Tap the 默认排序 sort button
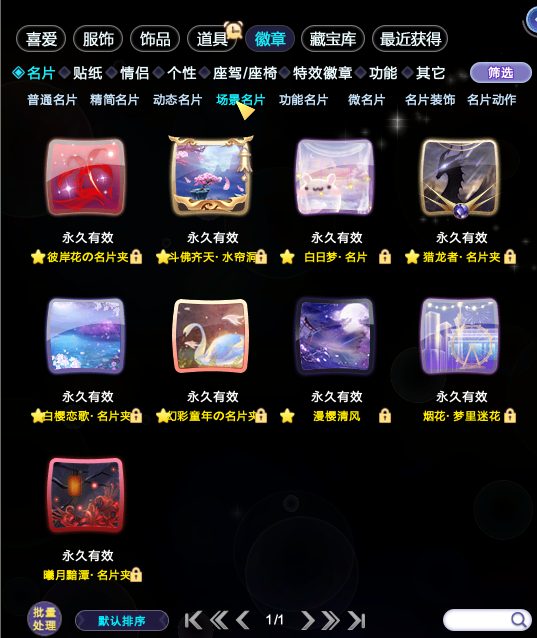 click(122, 621)
